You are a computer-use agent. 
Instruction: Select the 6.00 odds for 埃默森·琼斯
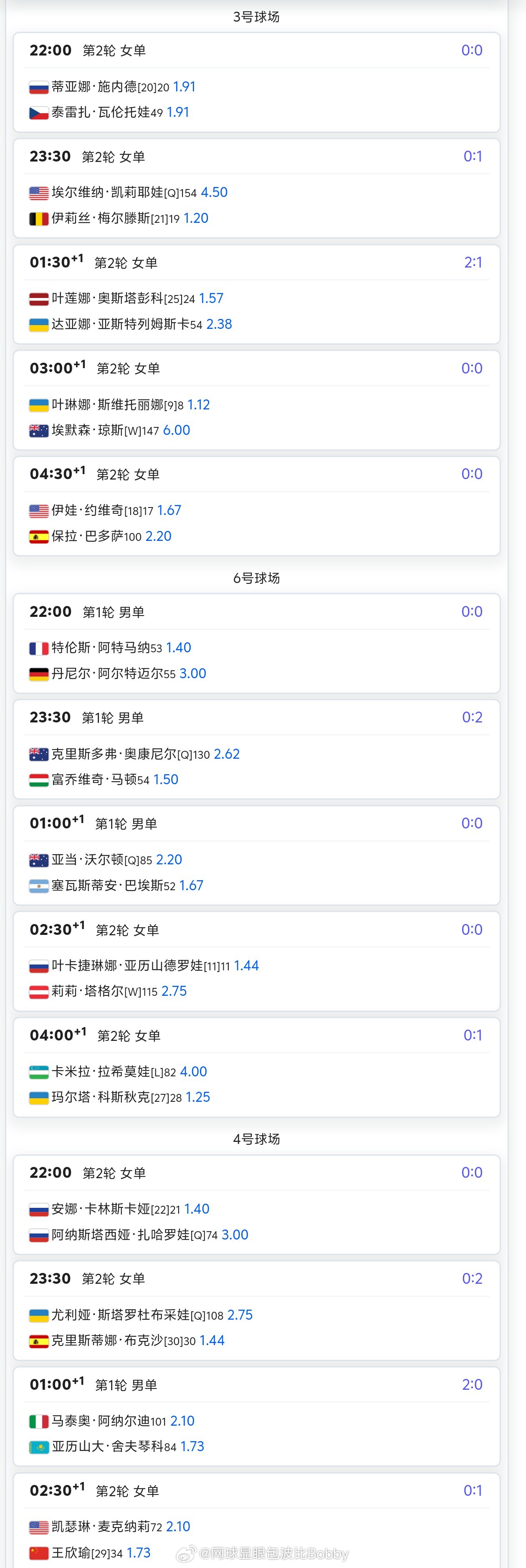177,430
